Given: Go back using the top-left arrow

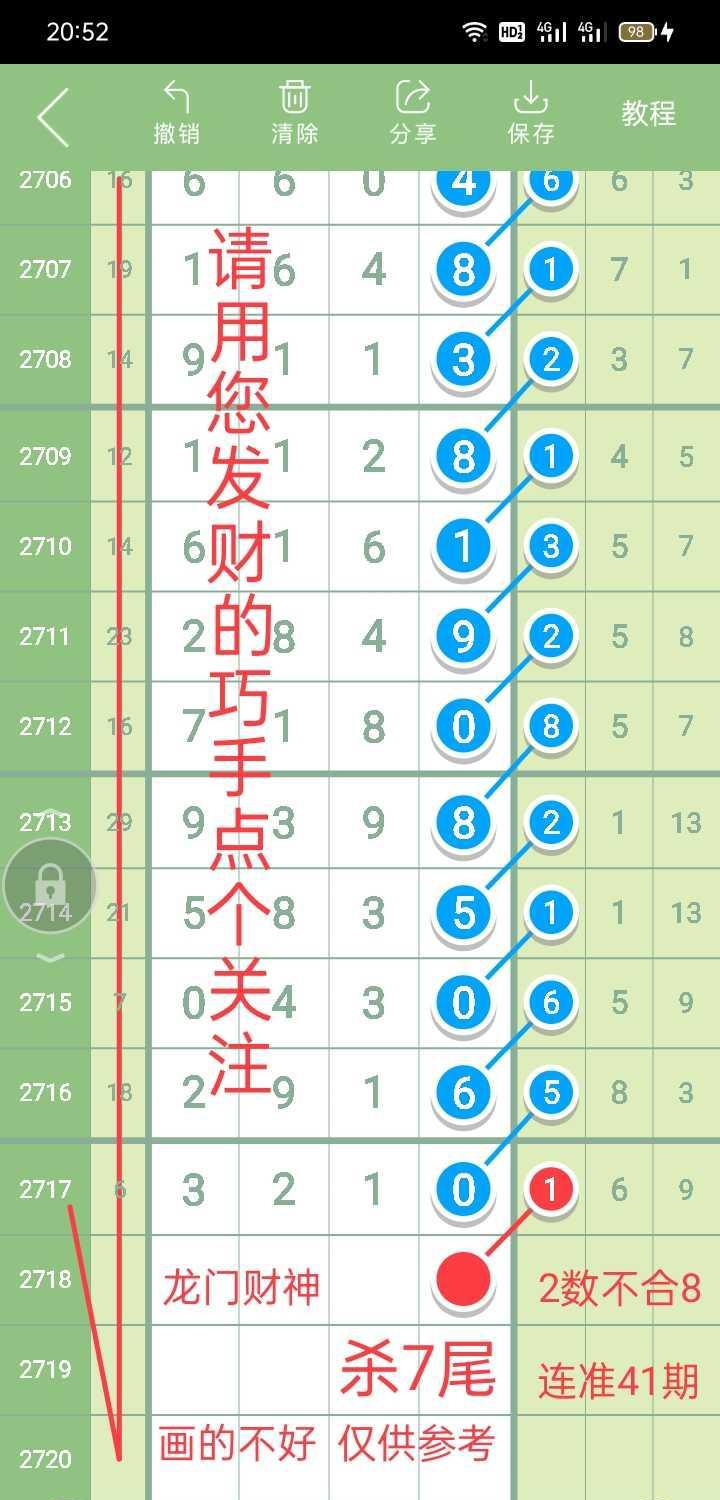Looking at the screenshot, I should coord(54,116).
